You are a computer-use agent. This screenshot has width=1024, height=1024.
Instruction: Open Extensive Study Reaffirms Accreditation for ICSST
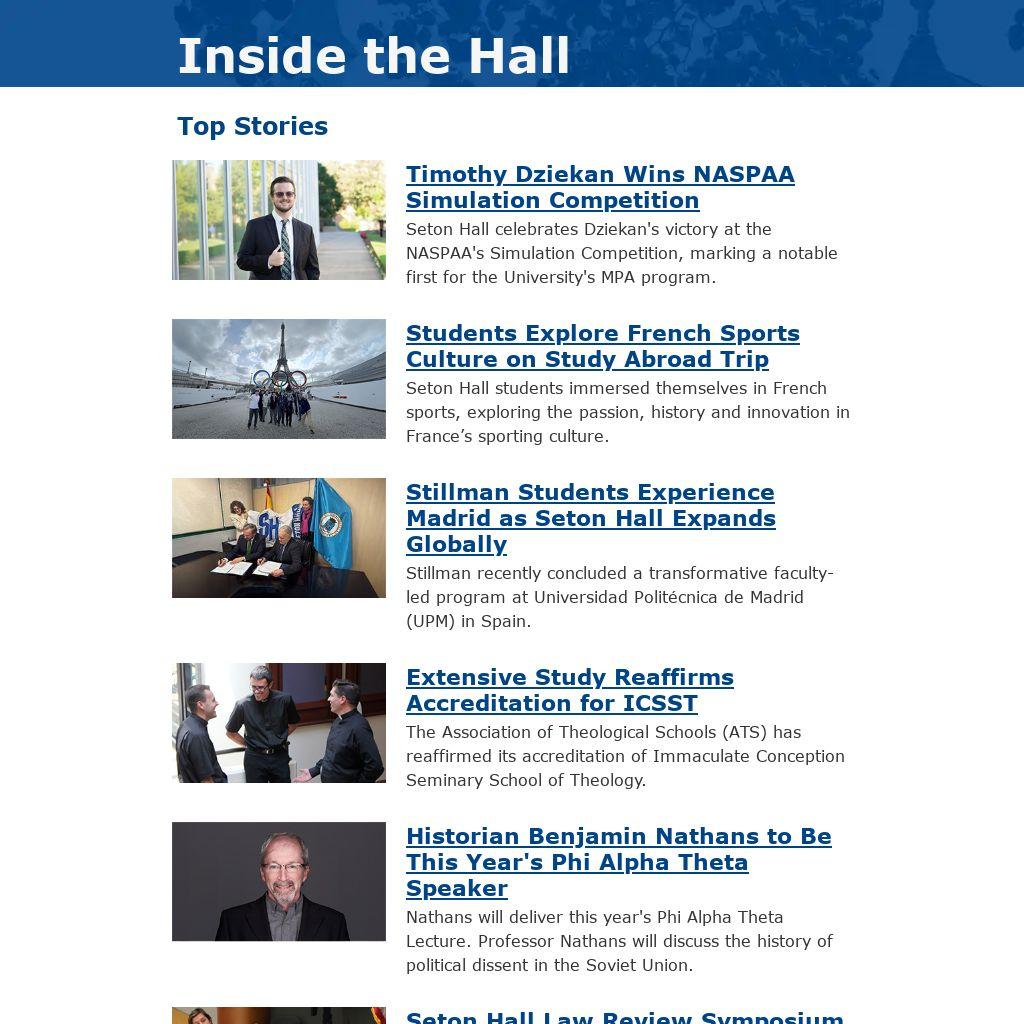(x=569, y=690)
